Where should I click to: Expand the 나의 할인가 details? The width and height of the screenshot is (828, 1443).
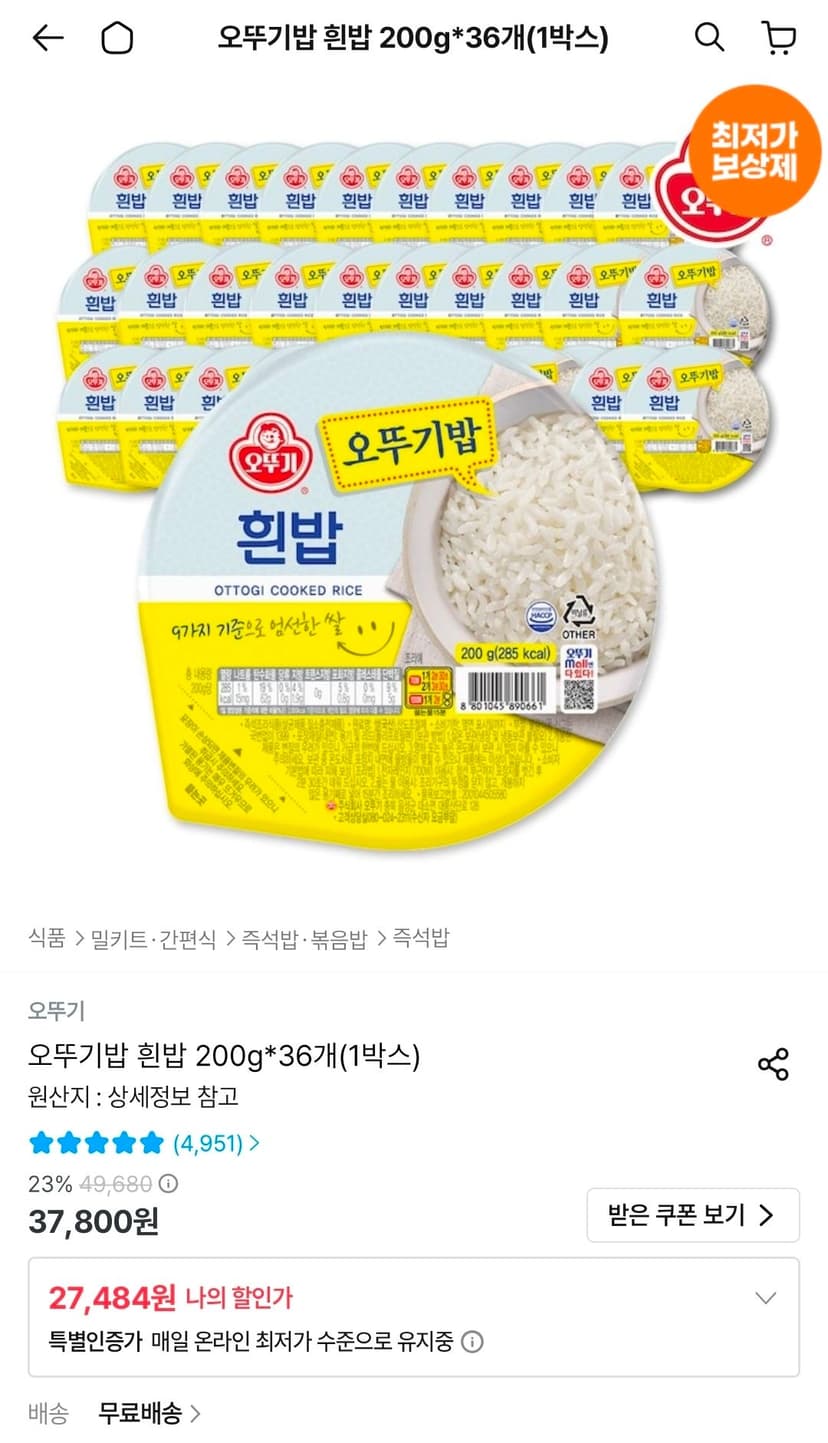[x=766, y=1298]
